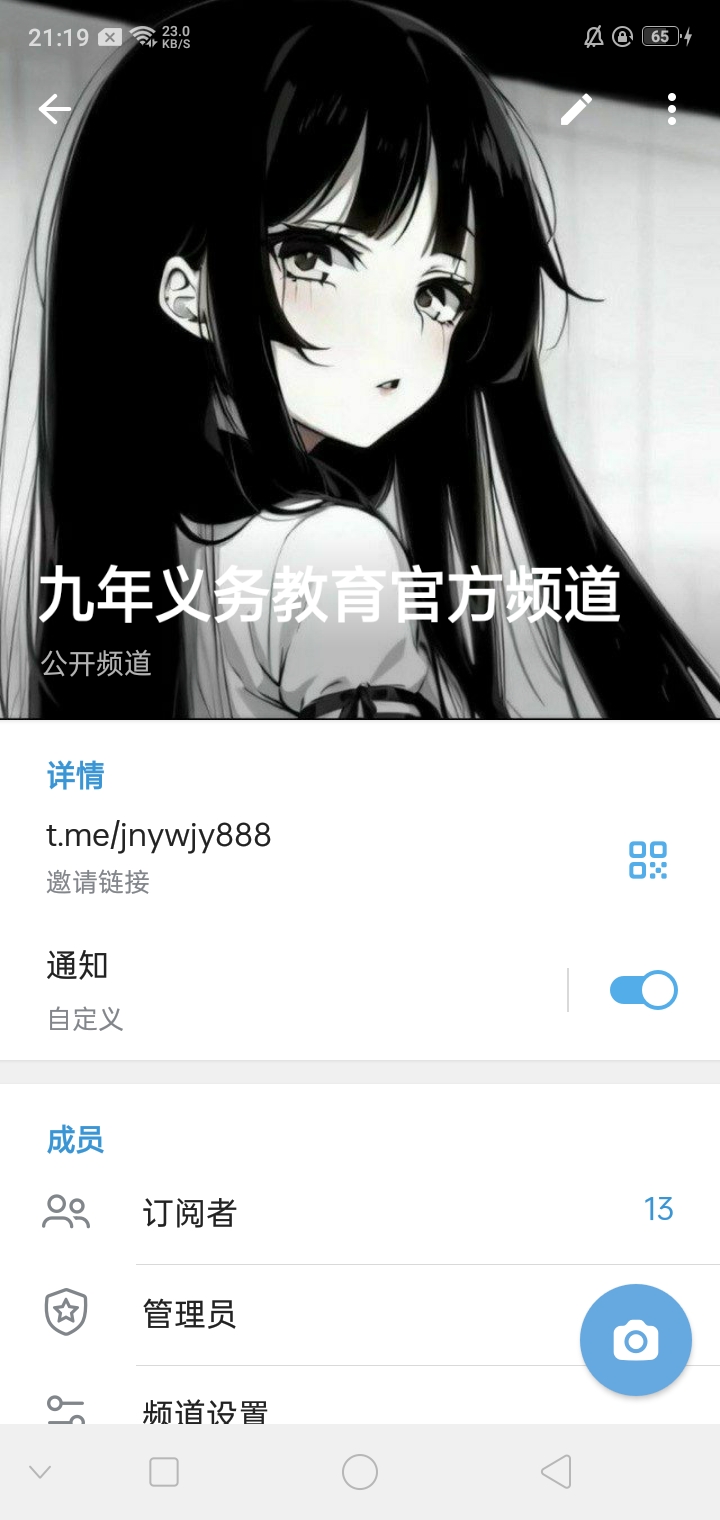Edit the channel with the pencil icon
Image resolution: width=720 pixels, height=1520 pixels.
576,109
